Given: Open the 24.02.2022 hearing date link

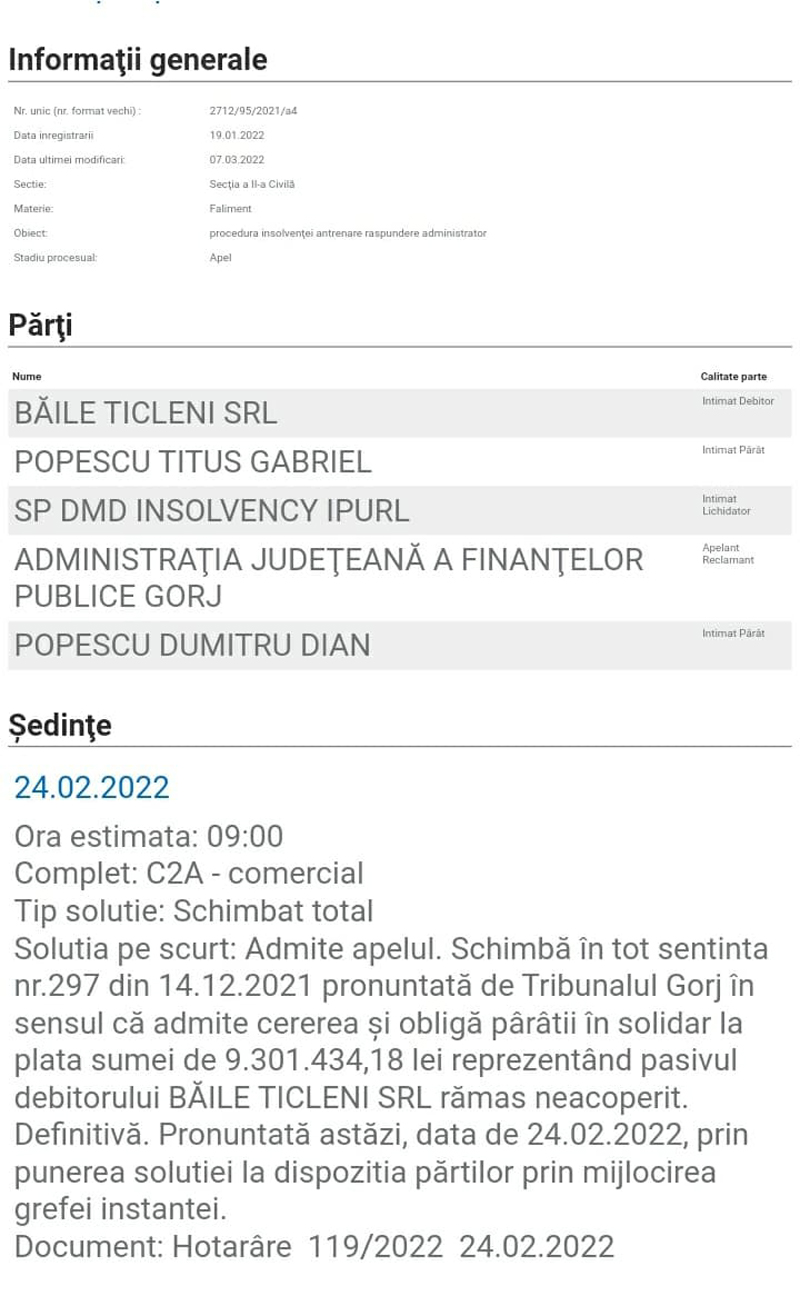Looking at the screenshot, I should (92, 787).
